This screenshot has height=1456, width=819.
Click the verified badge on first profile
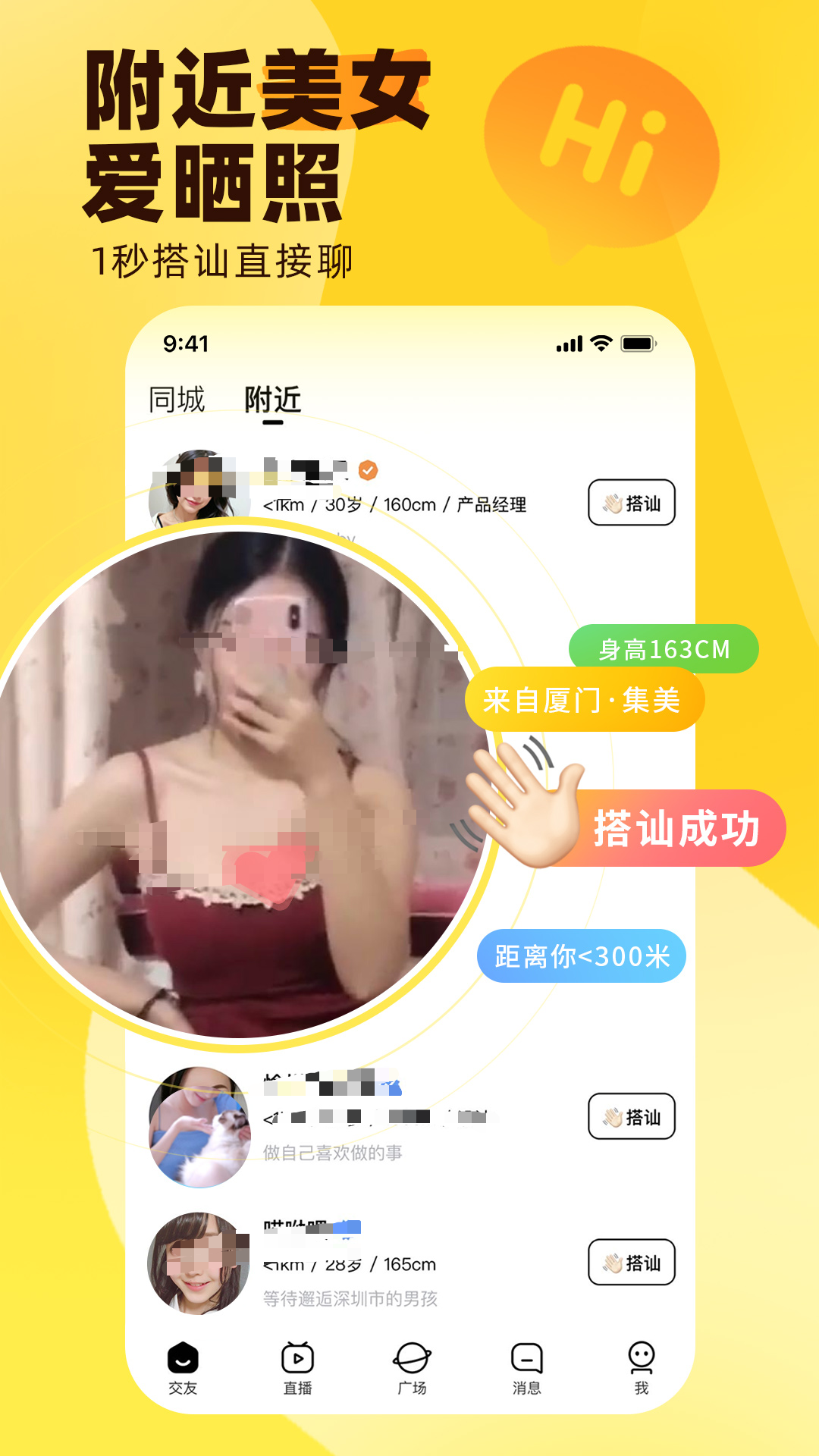367,470
